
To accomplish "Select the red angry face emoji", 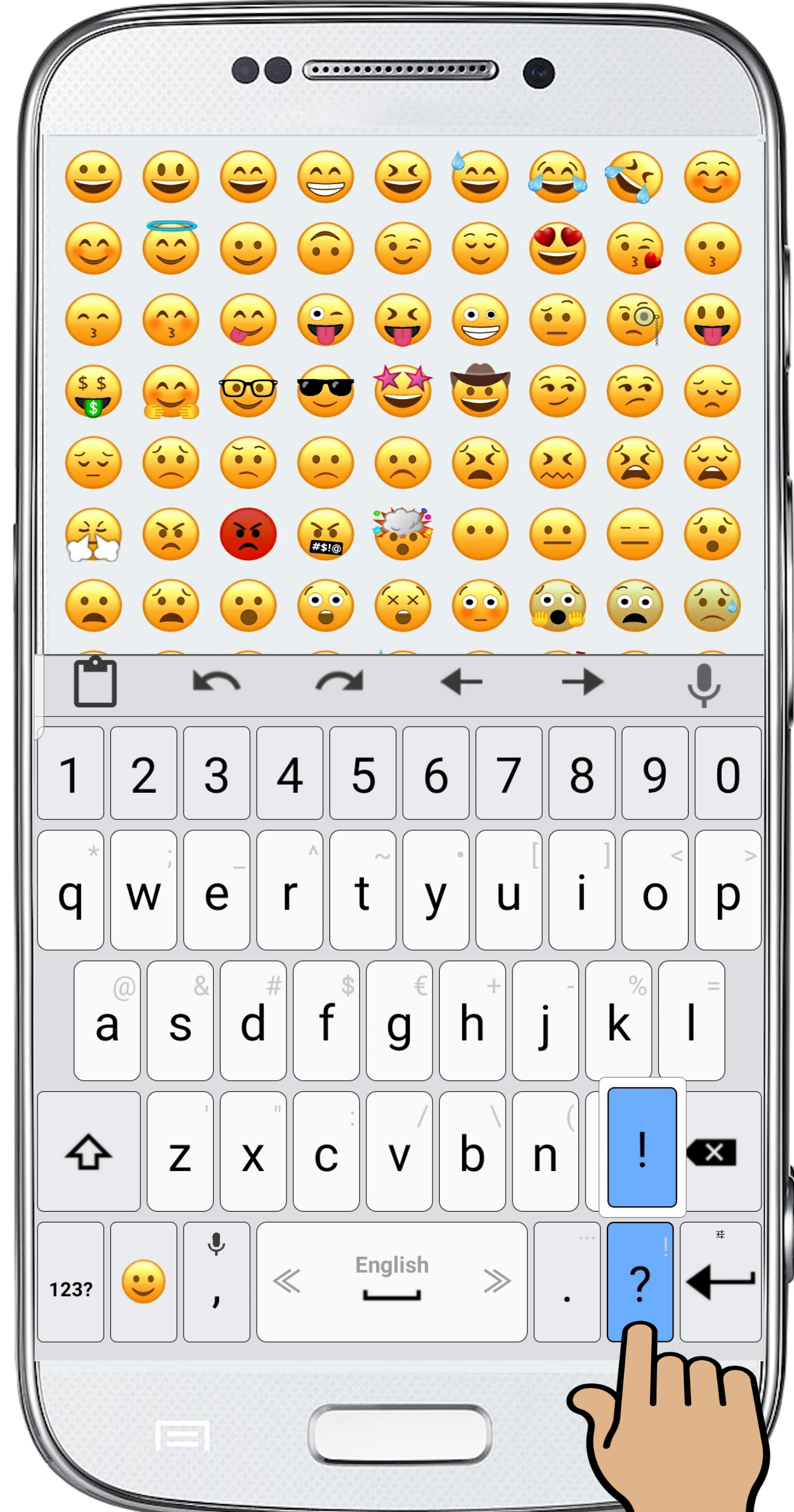I will click(x=248, y=532).
